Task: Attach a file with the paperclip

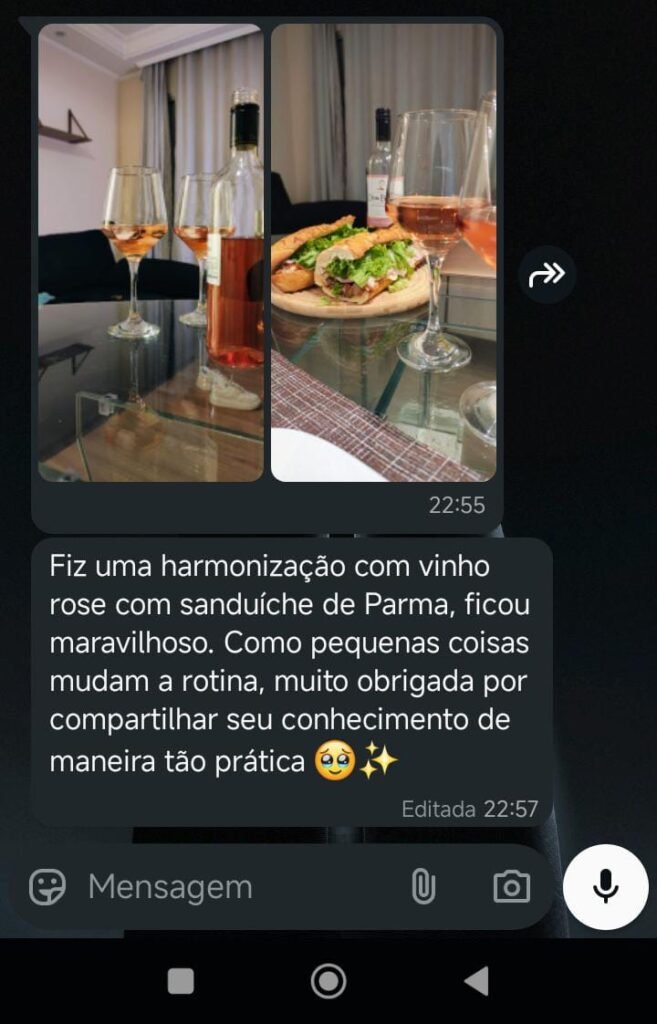Action: click(423, 887)
